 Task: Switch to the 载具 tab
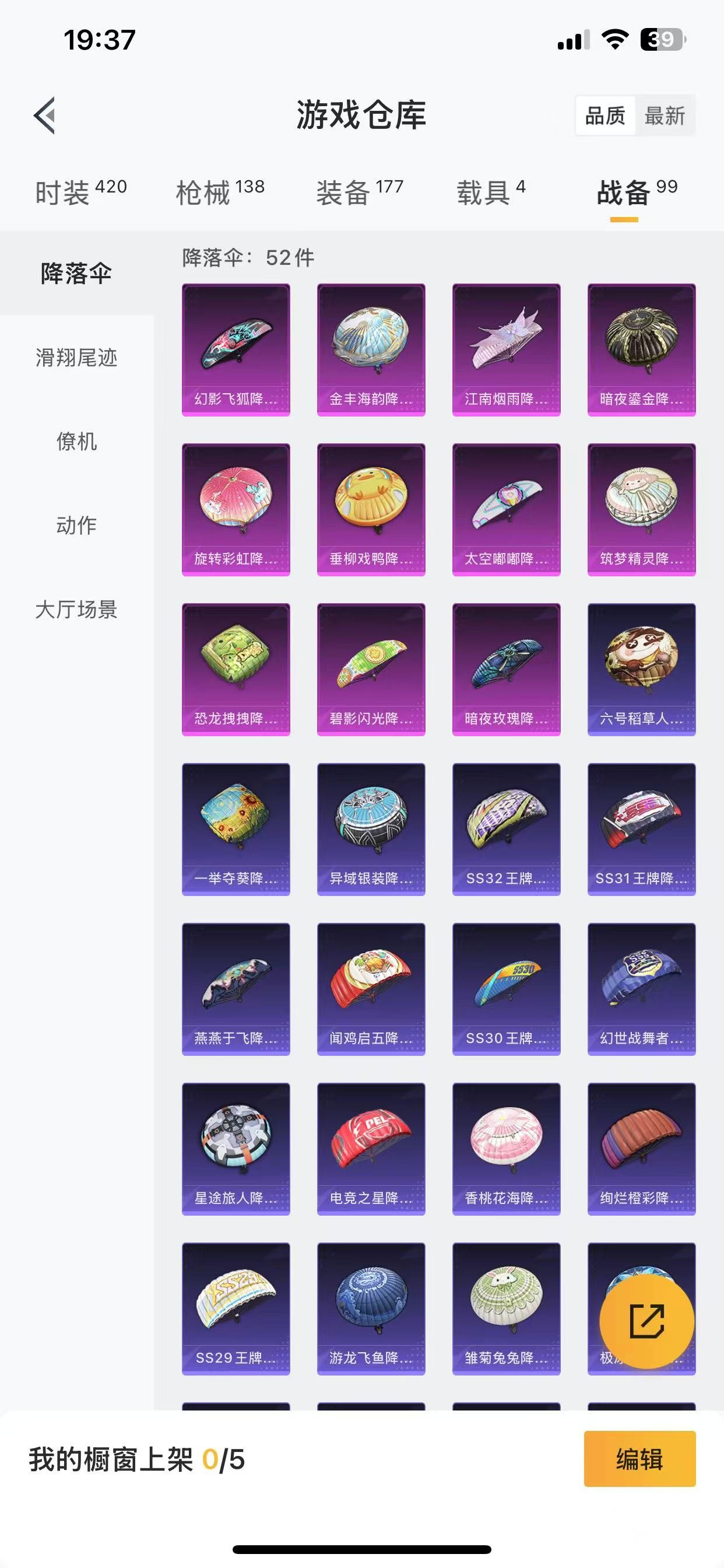click(490, 192)
